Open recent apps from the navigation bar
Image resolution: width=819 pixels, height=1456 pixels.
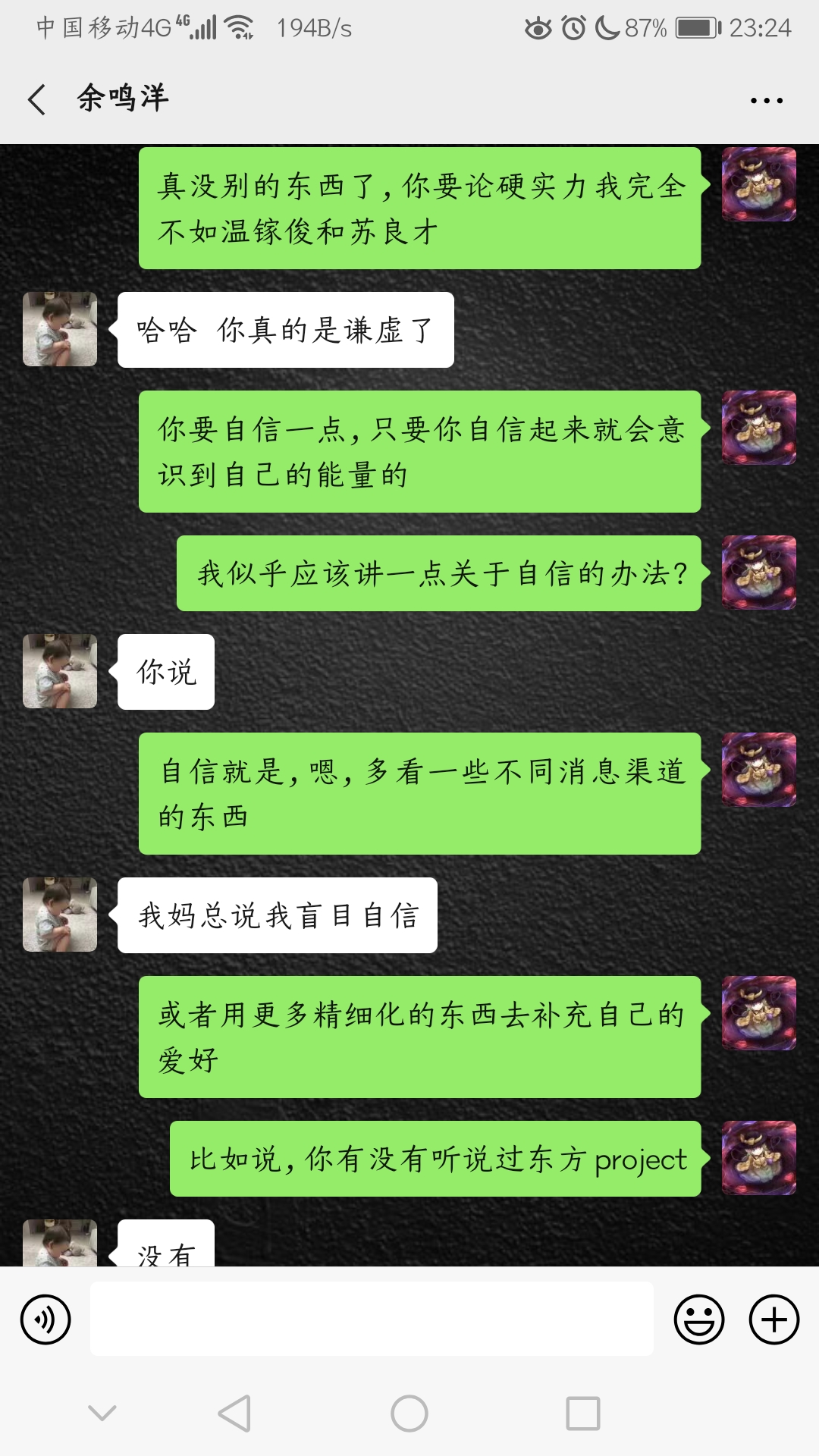(x=582, y=1414)
